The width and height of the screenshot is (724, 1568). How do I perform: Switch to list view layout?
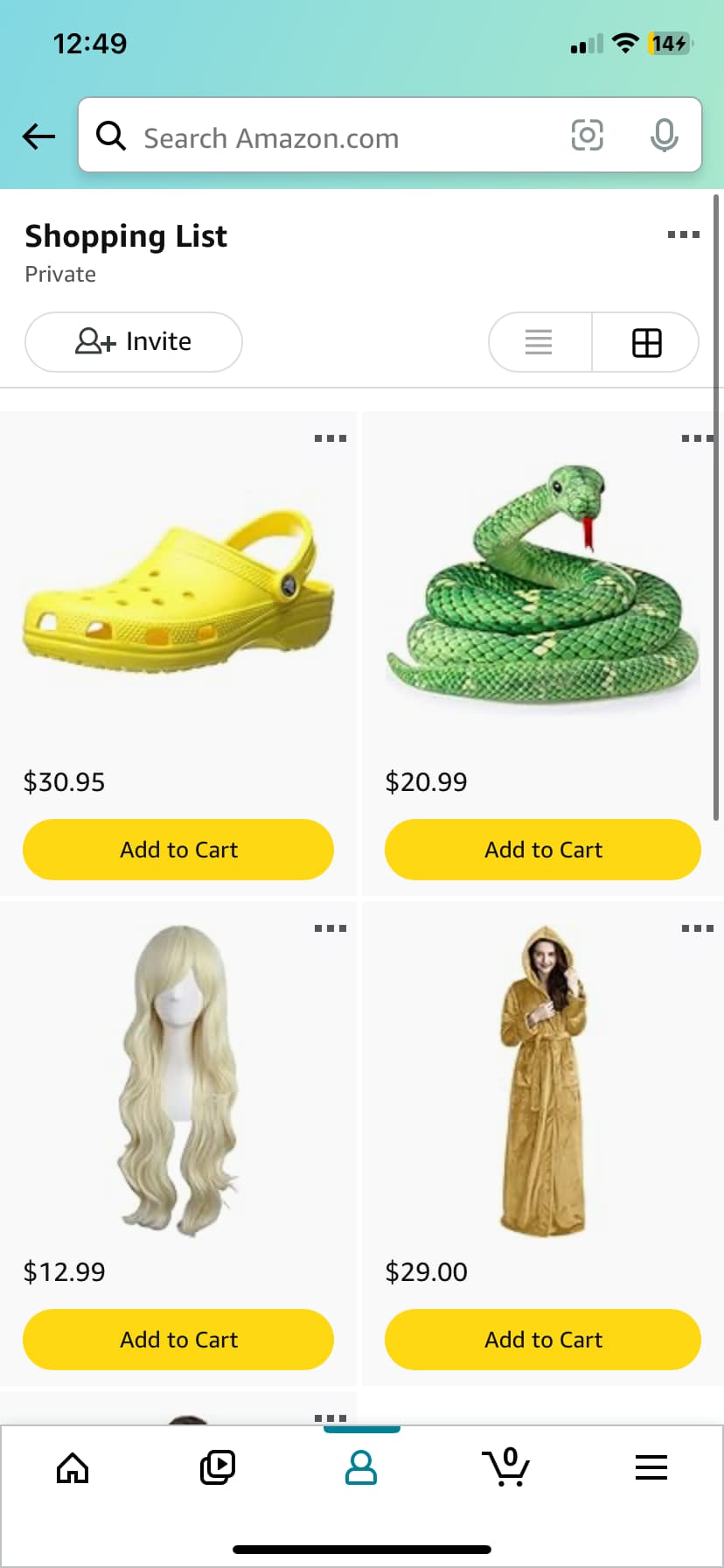(x=540, y=342)
